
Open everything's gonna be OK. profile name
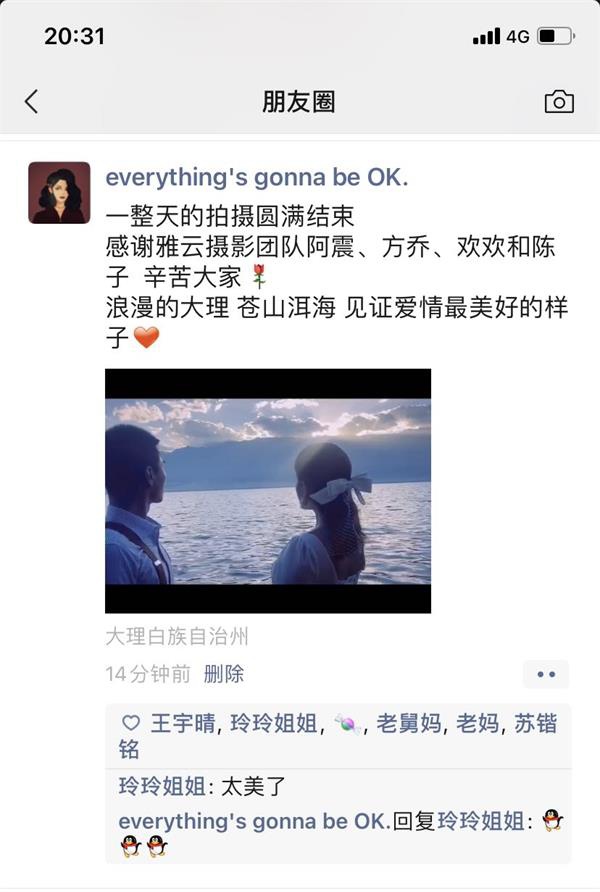click(x=257, y=178)
